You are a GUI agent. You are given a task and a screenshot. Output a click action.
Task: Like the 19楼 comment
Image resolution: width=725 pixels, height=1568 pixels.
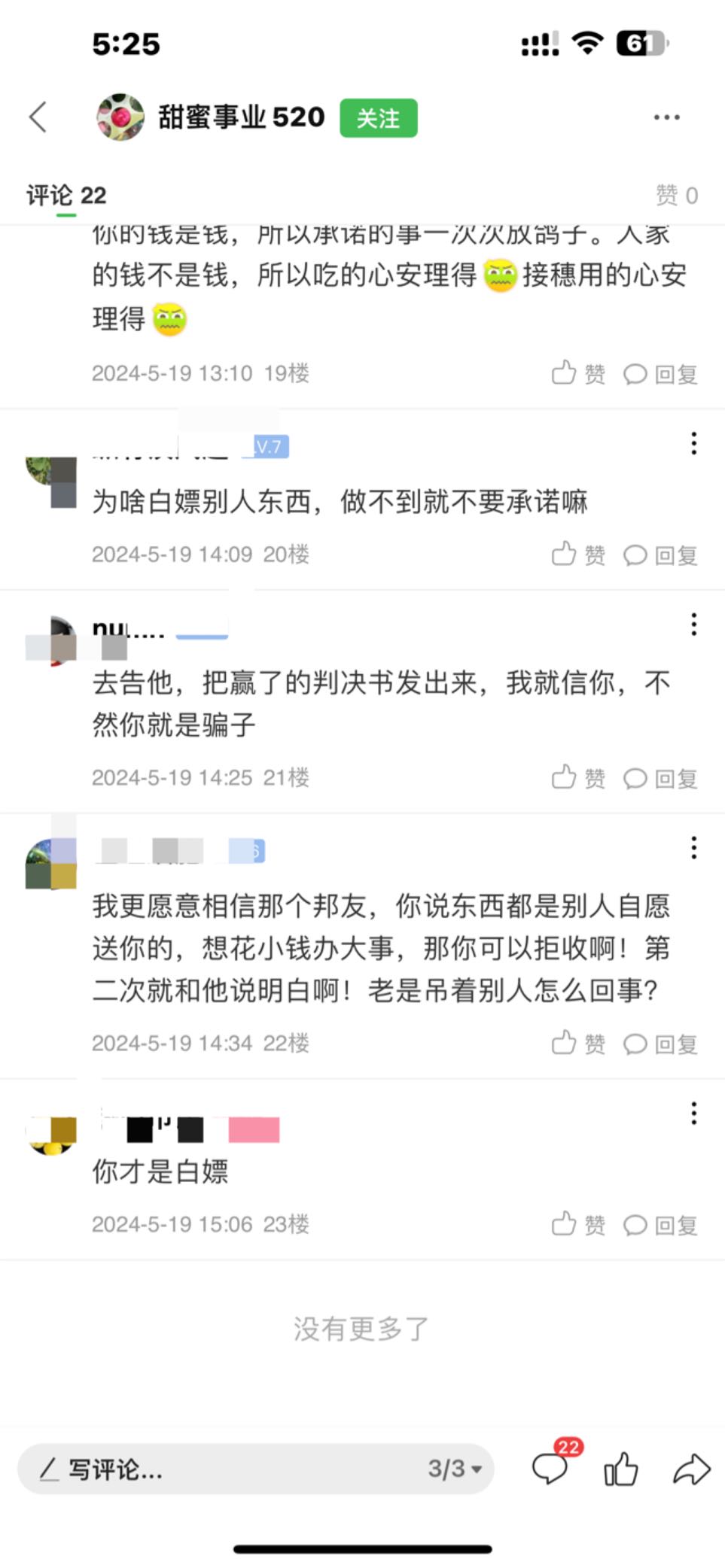(578, 373)
